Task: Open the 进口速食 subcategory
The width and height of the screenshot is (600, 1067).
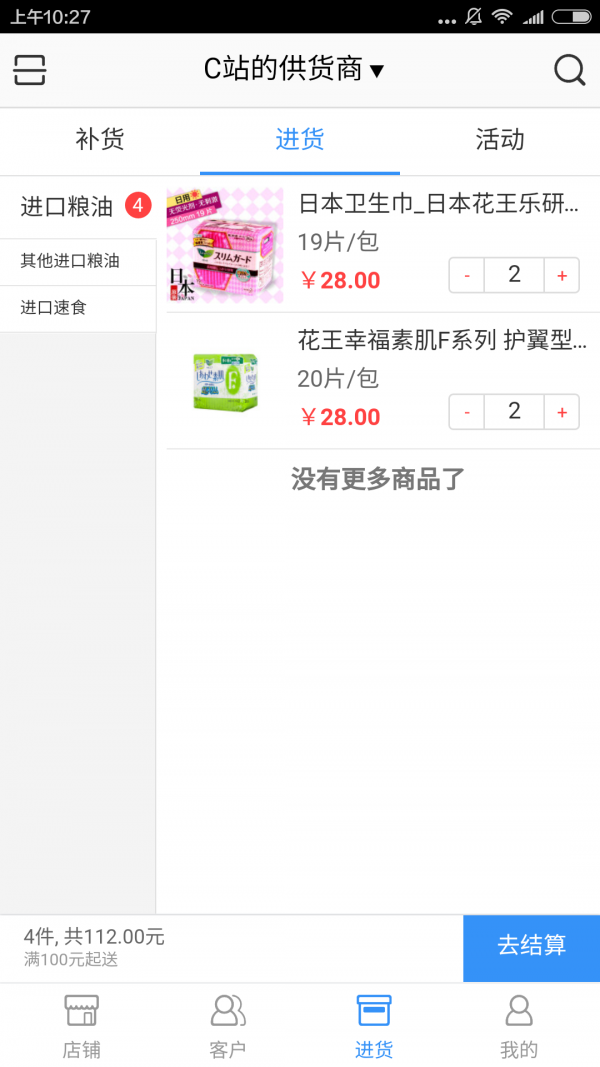Action: 54,307
